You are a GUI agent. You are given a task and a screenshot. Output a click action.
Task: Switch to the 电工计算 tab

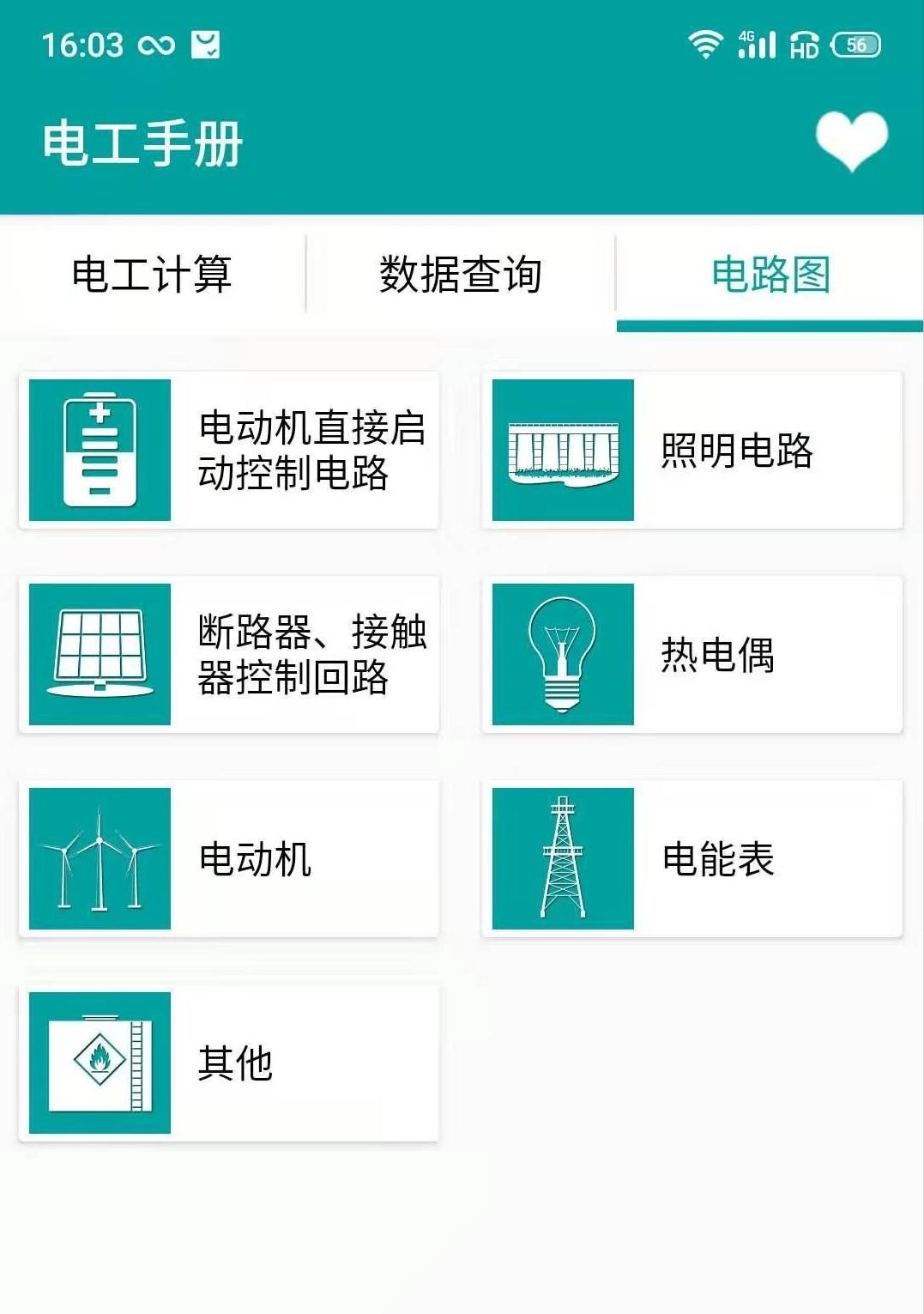tap(154, 273)
